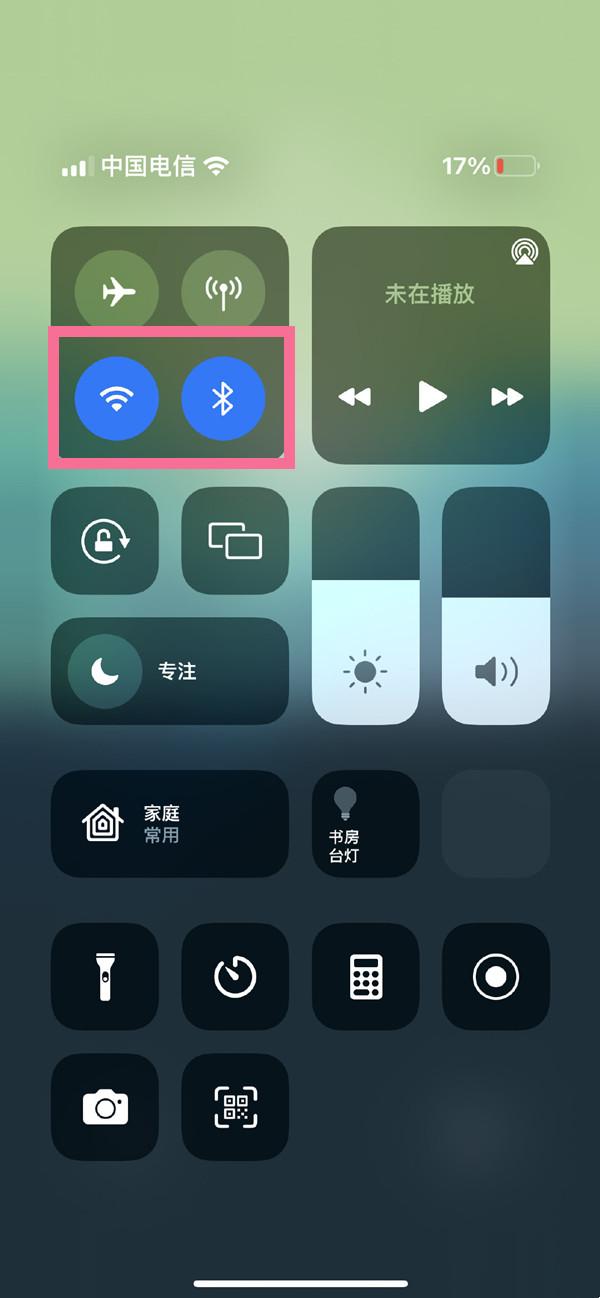Skip to previous track
600x1298 pixels.
coord(354,397)
